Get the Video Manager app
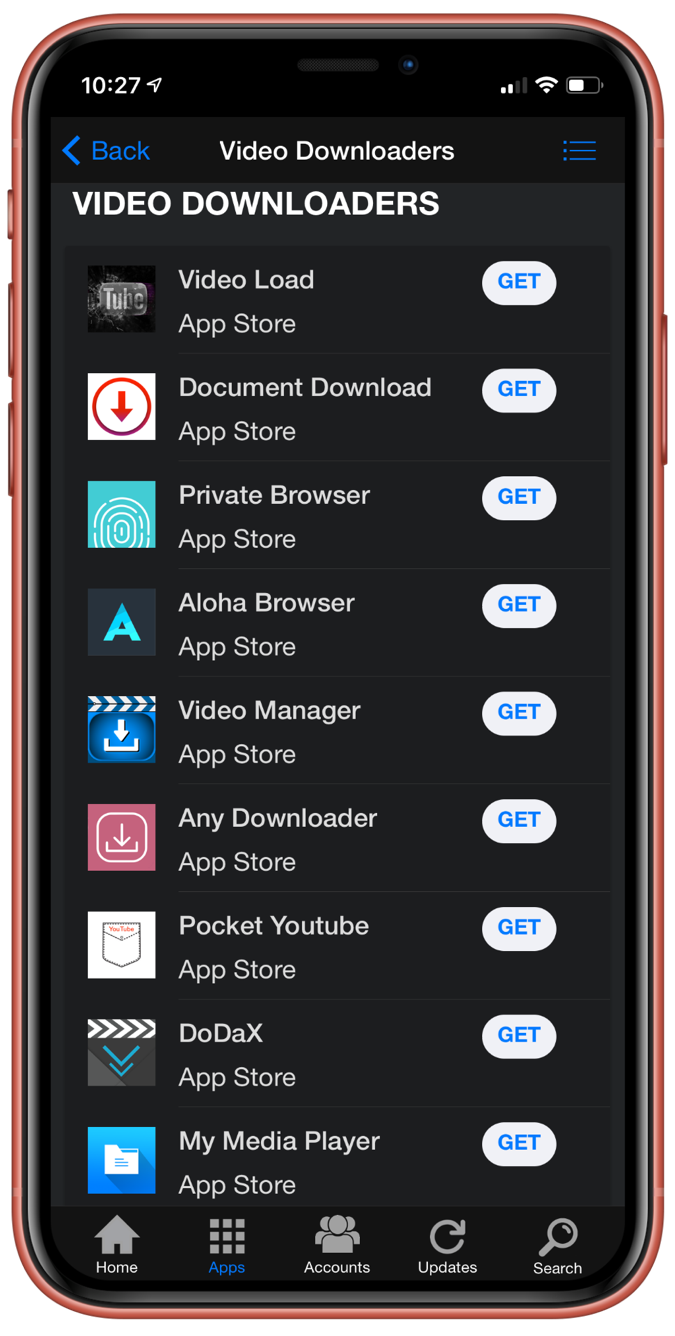The image size is (675, 1336). pyautogui.click(x=518, y=713)
